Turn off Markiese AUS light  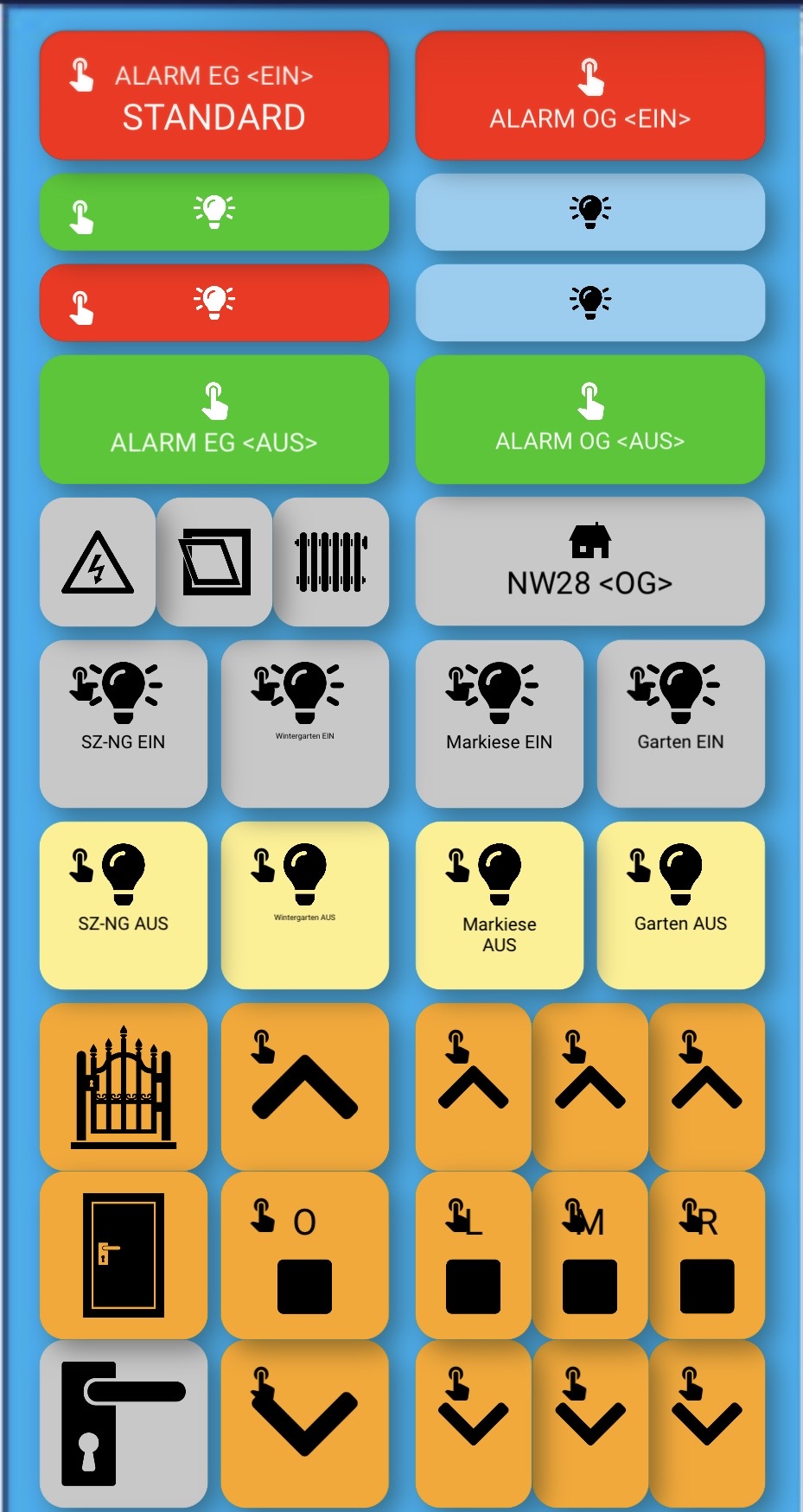point(499,905)
